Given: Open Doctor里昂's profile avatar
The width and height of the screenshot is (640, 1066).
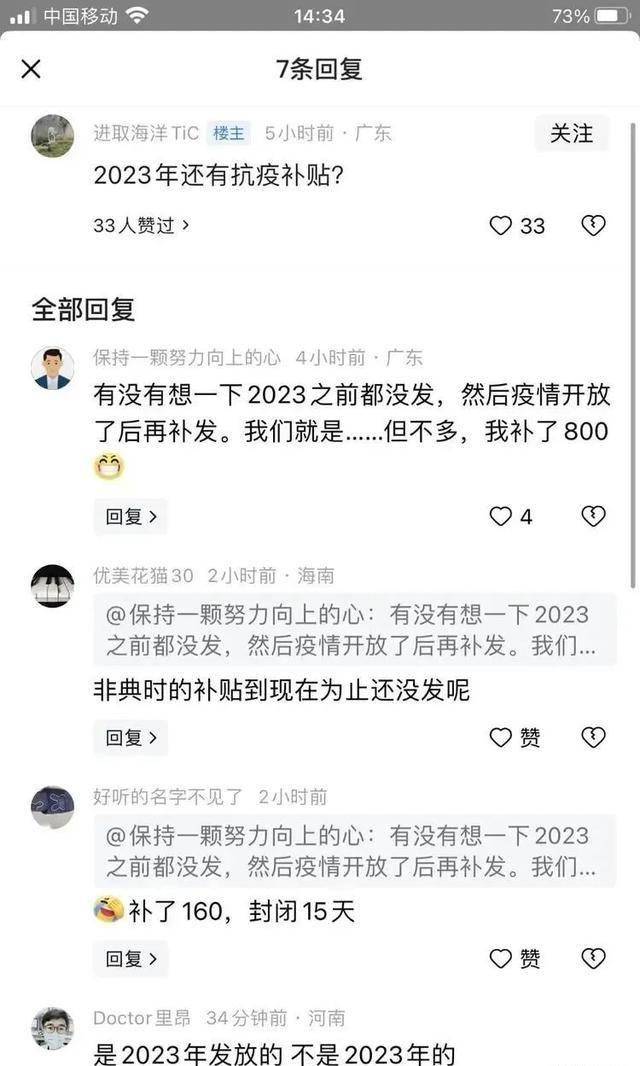Looking at the screenshot, I should (x=52, y=1028).
